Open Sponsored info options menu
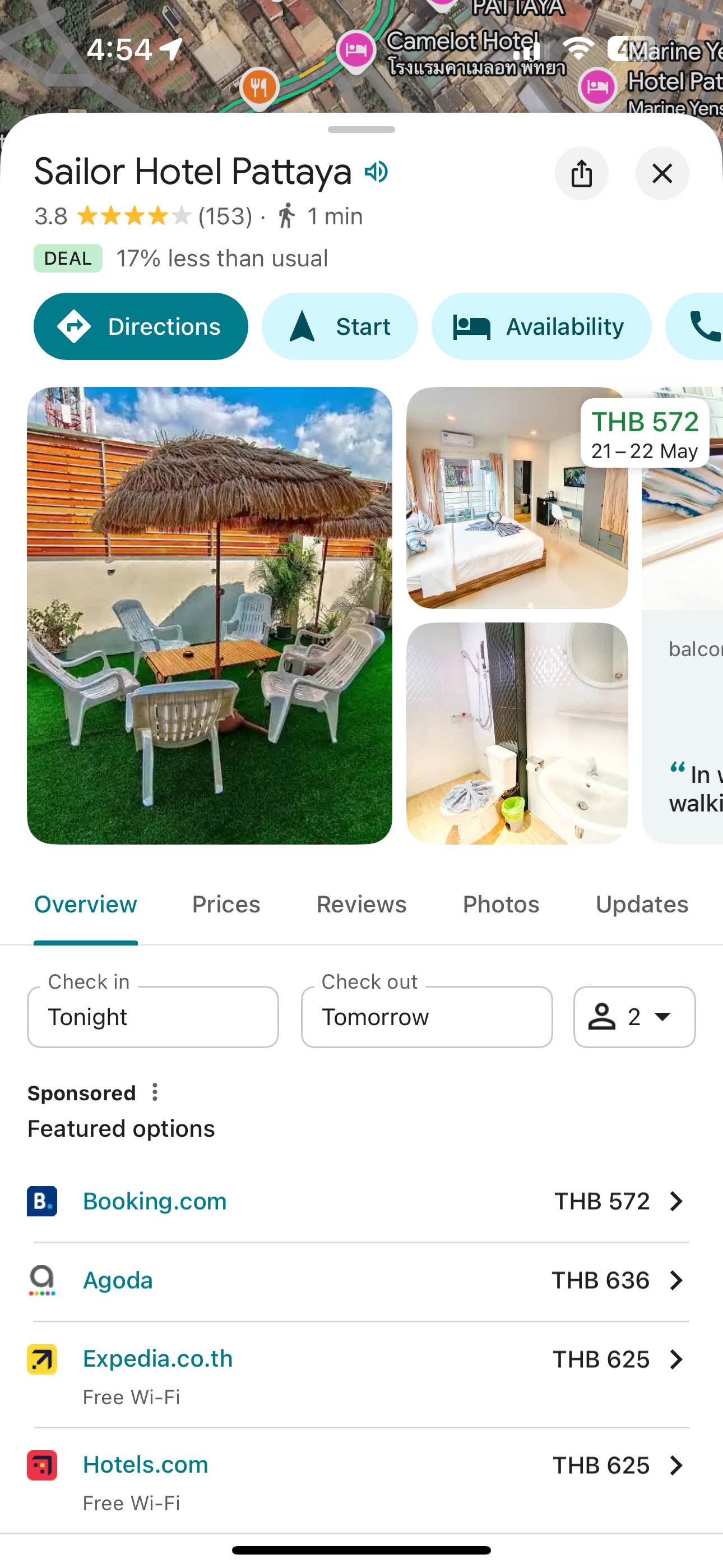 coord(155,1092)
